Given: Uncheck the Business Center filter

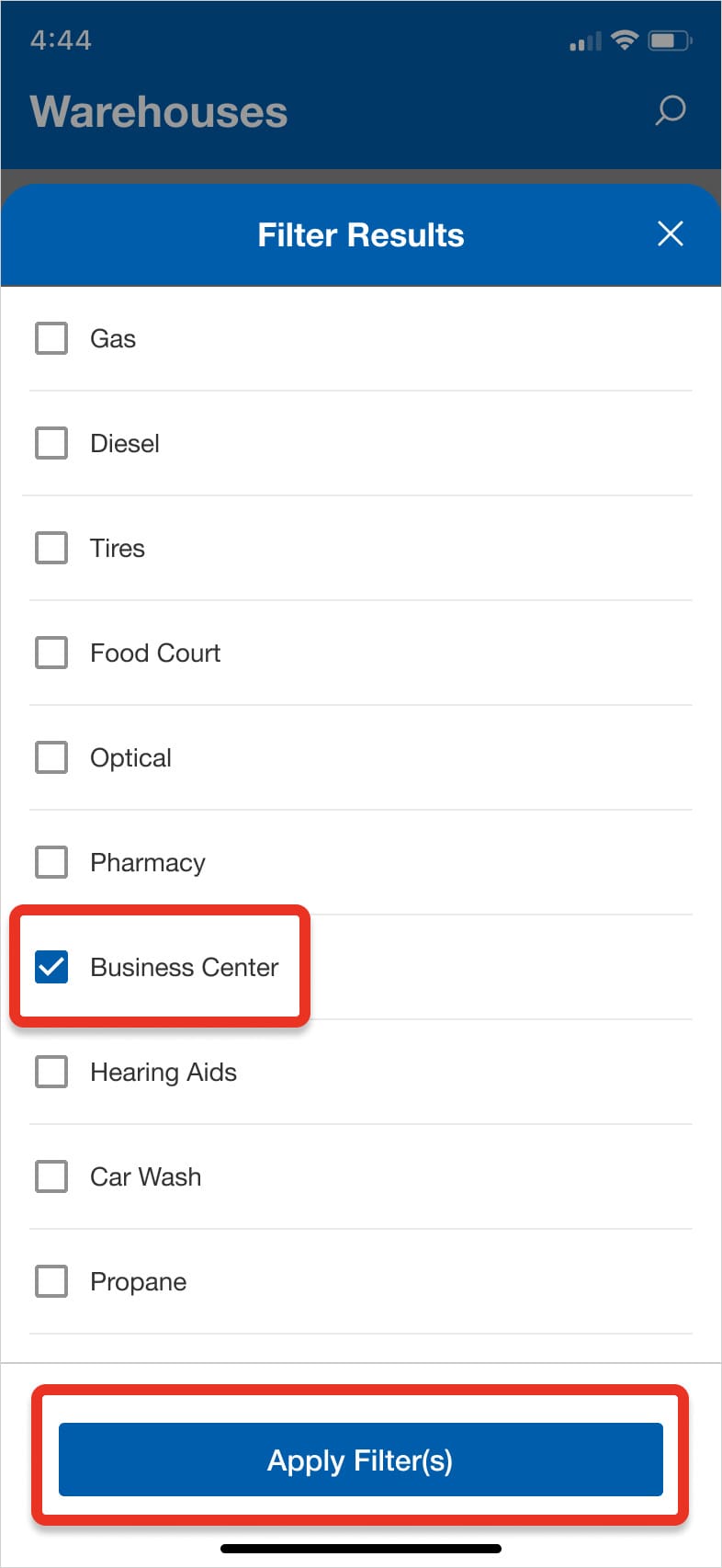Looking at the screenshot, I should coord(52,967).
